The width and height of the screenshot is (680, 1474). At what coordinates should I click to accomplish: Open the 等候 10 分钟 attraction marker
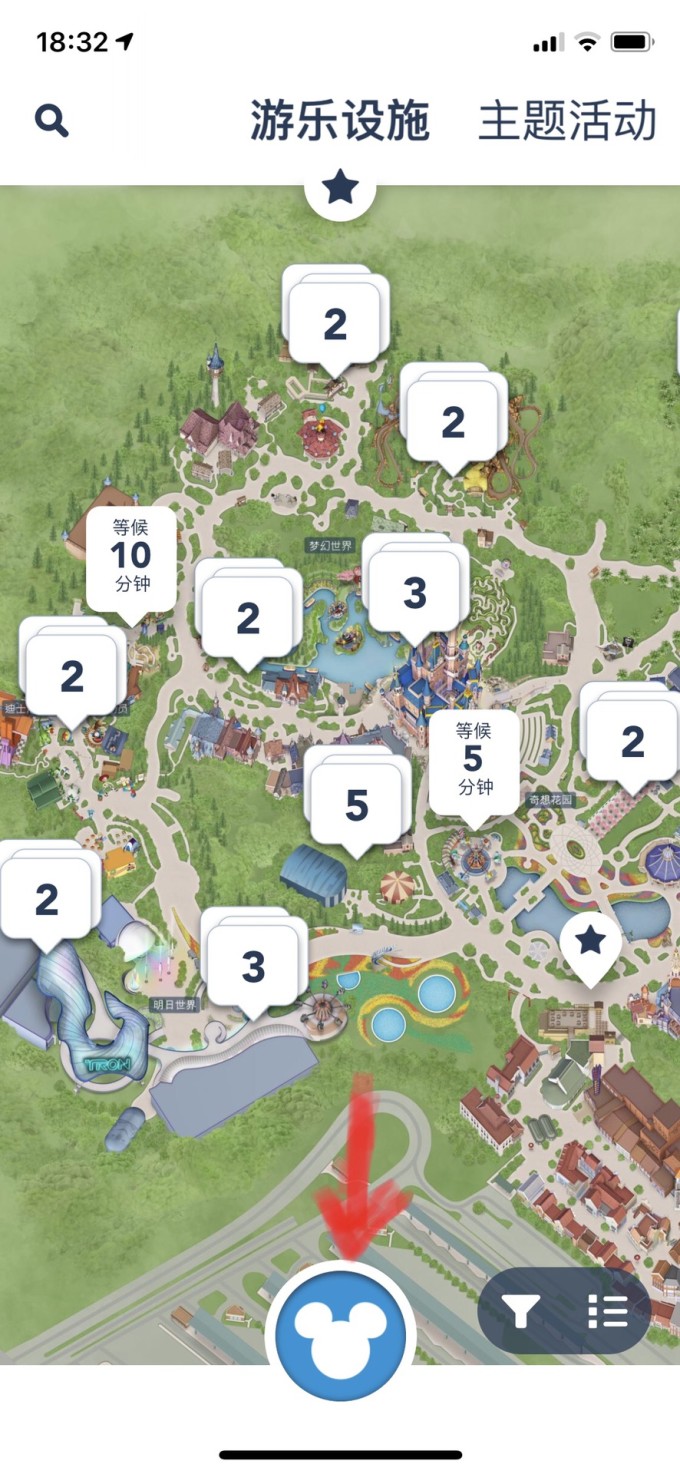(131, 559)
